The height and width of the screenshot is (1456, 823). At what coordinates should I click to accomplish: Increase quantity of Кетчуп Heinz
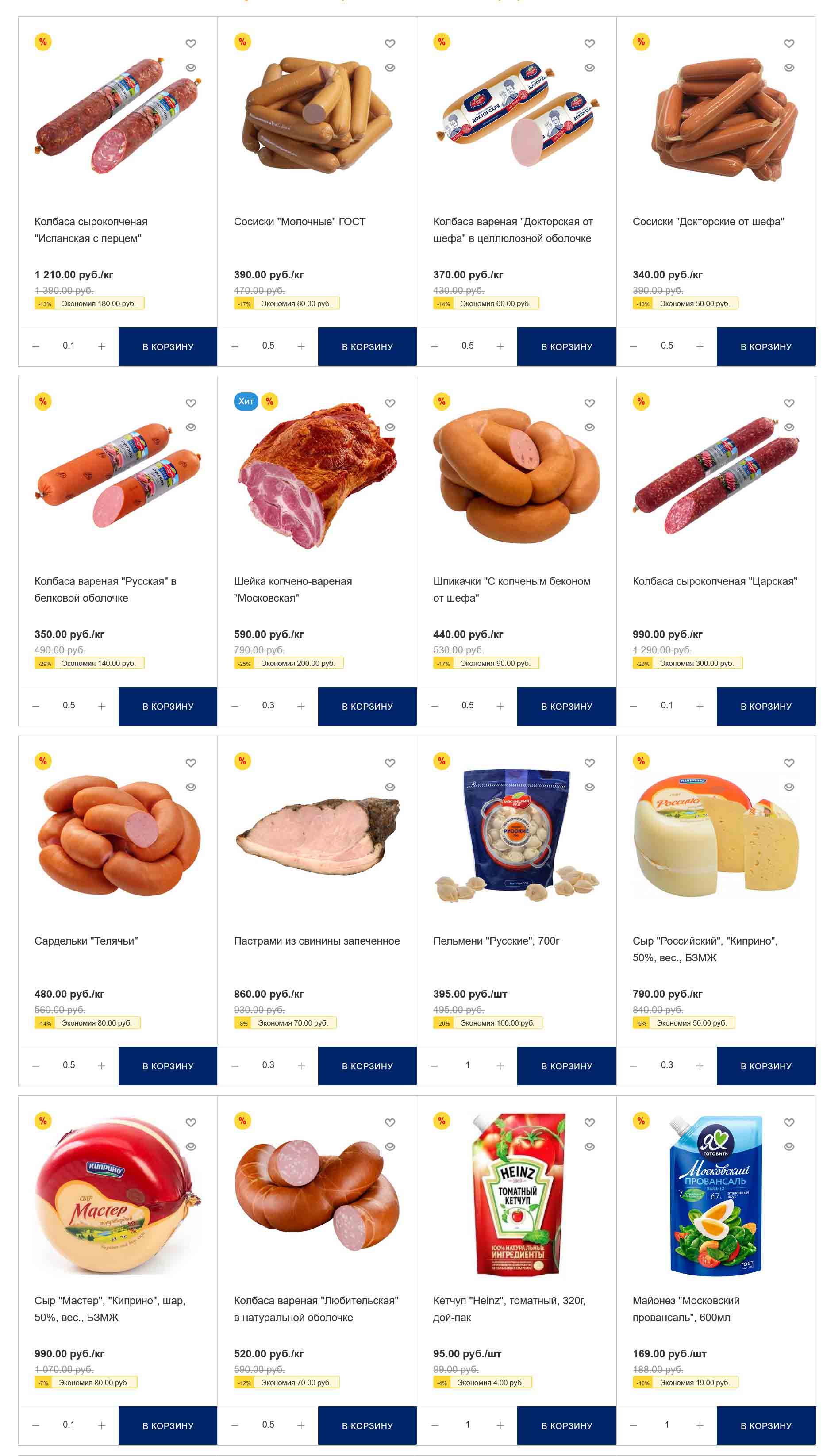[x=500, y=1425]
